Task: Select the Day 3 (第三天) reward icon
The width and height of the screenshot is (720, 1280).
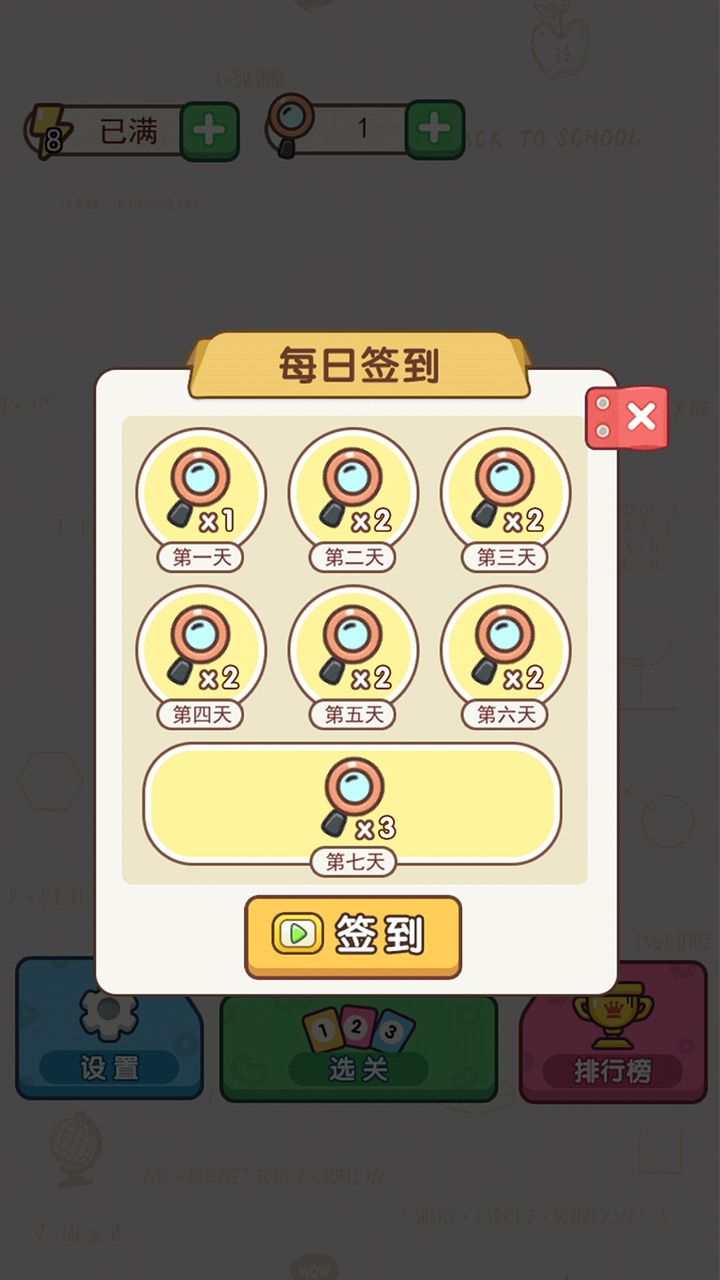Action: [x=505, y=490]
